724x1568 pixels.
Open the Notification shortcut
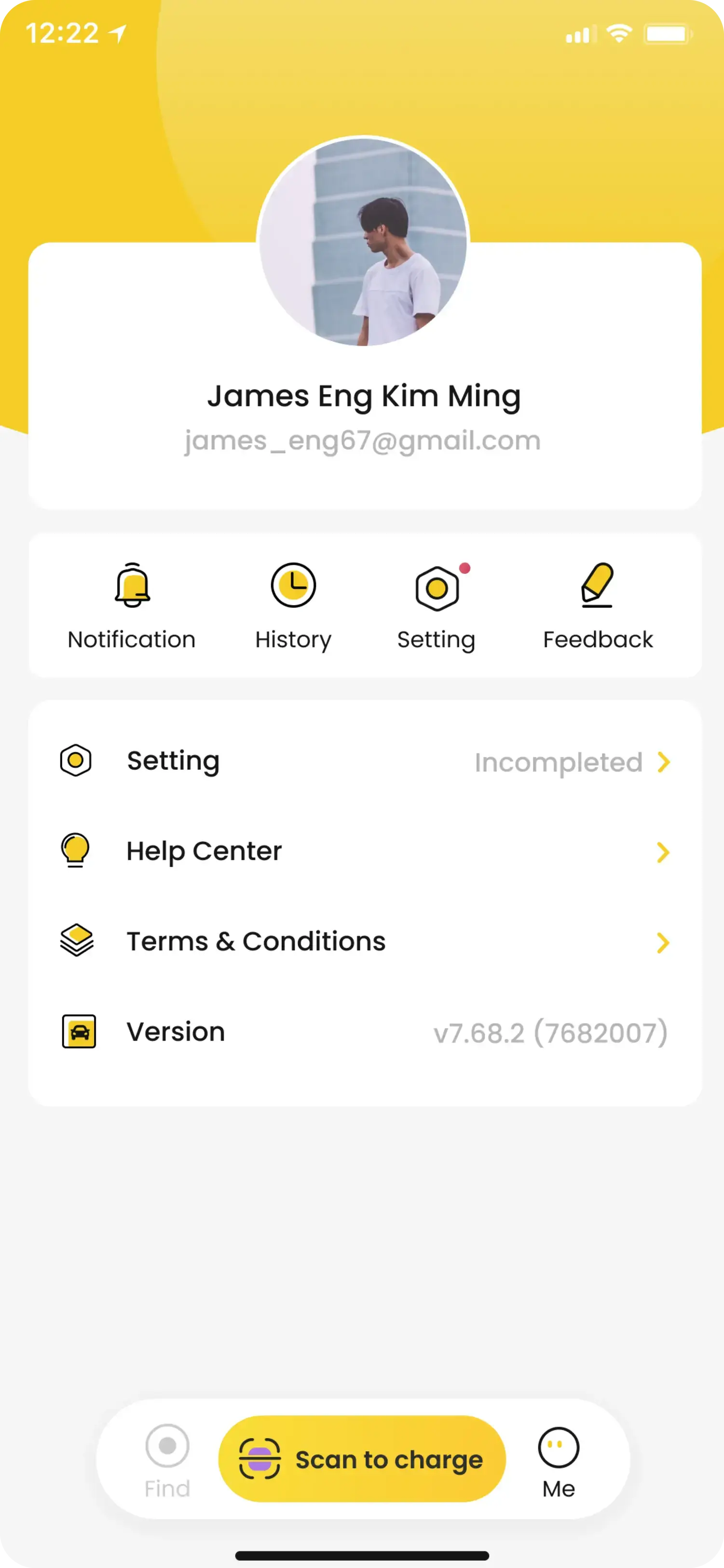pos(132,605)
